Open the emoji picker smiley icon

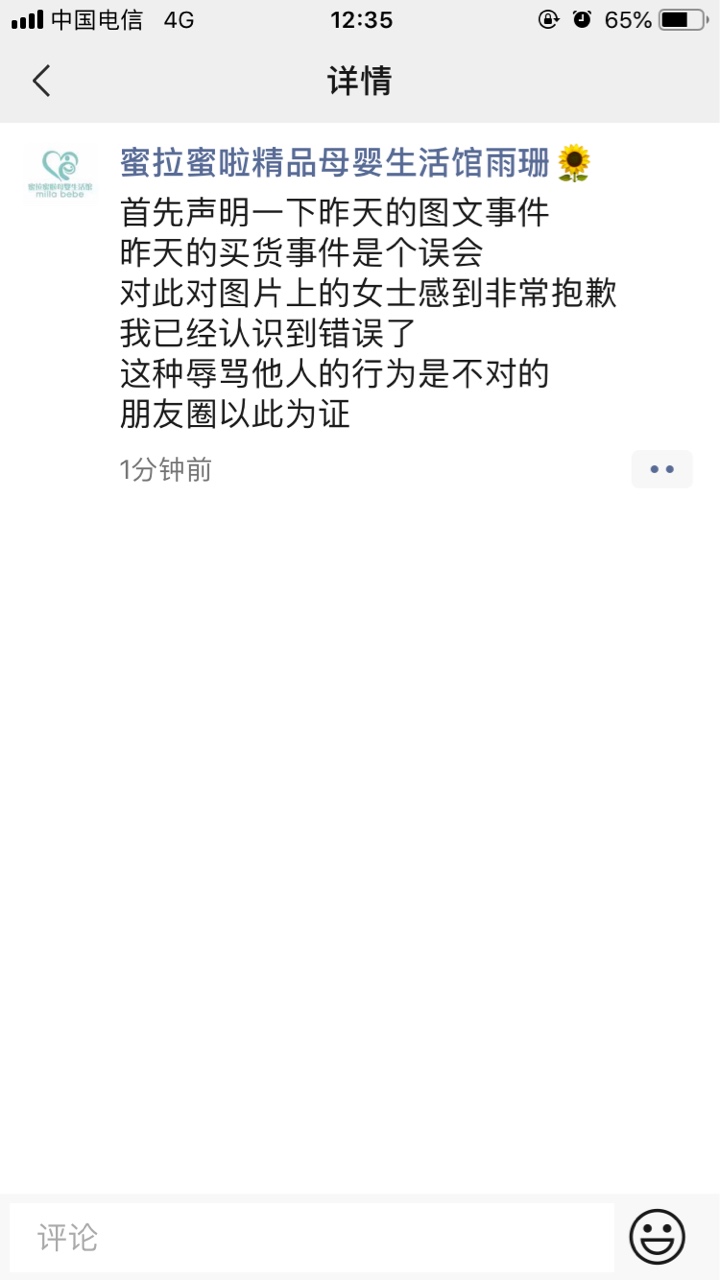[657, 1237]
